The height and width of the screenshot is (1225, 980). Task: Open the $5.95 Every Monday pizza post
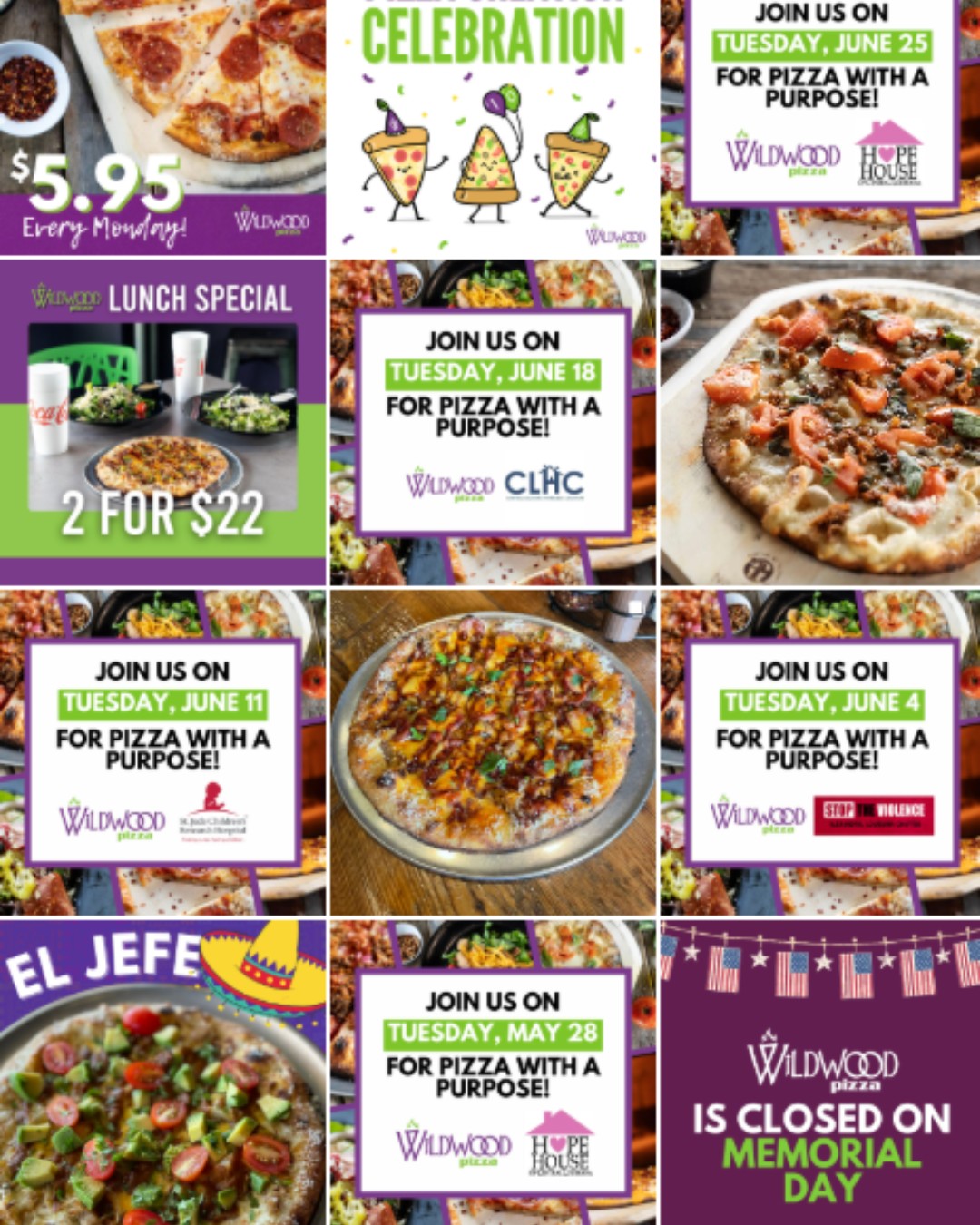point(162,127)
